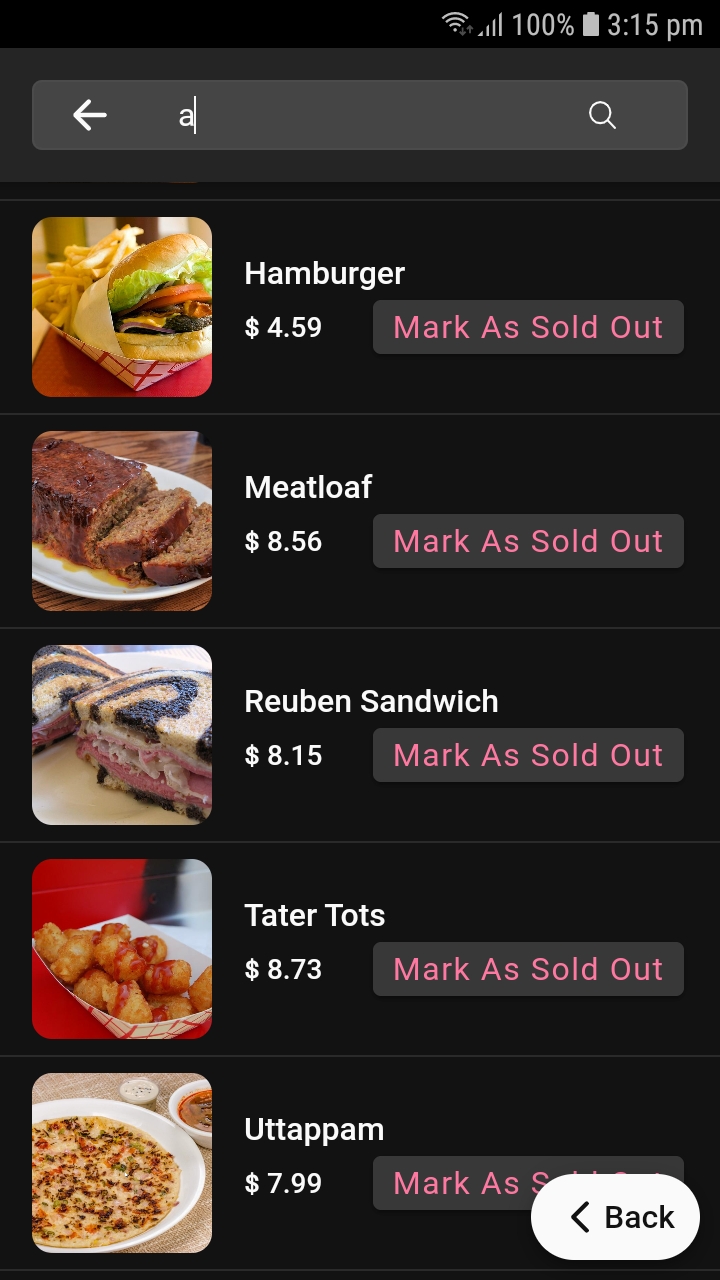The image size is (720, 1280).
Task: Open the Hamburger item photo
Action: (x=122, y=307)
